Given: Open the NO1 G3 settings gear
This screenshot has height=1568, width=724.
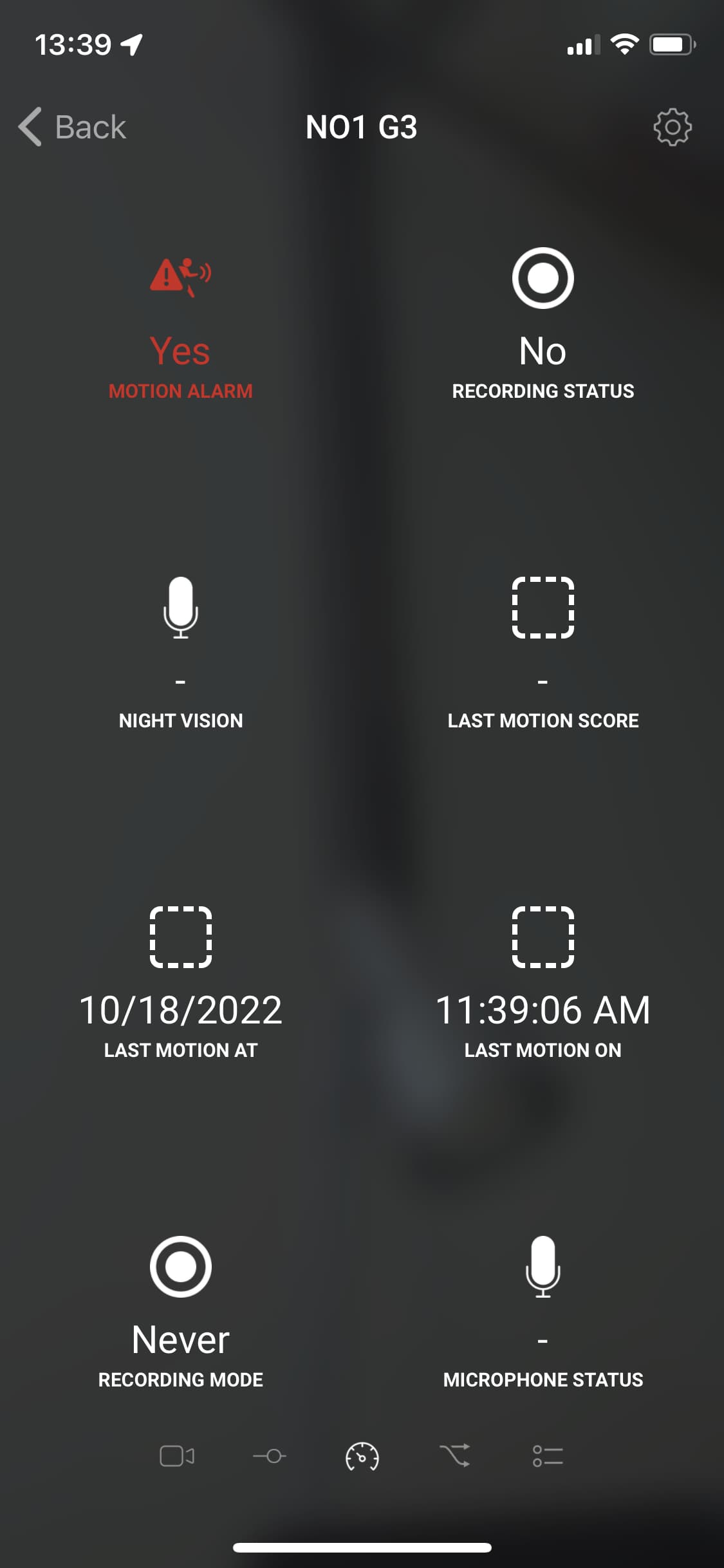Looking at the screenshot, I should (672, 127).
